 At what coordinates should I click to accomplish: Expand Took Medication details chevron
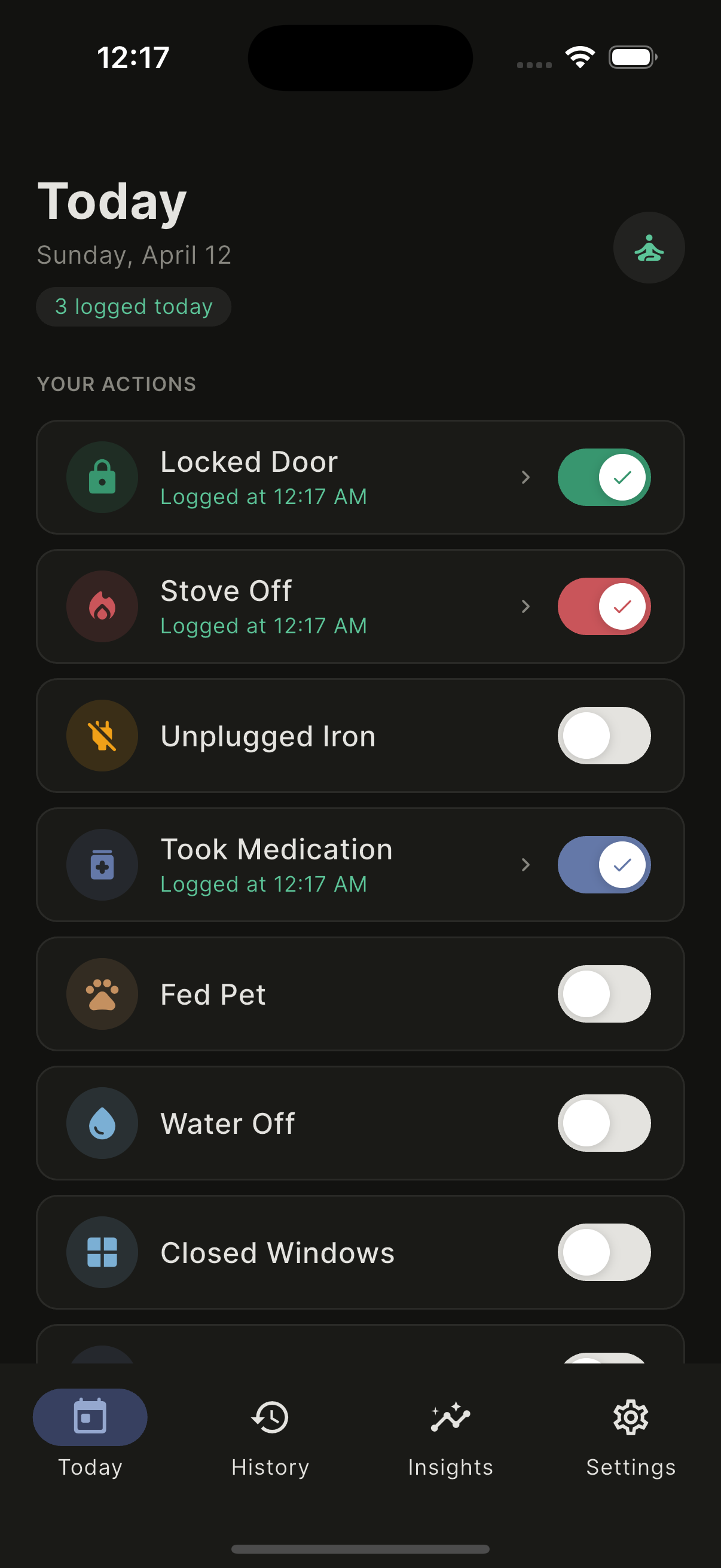526,864
